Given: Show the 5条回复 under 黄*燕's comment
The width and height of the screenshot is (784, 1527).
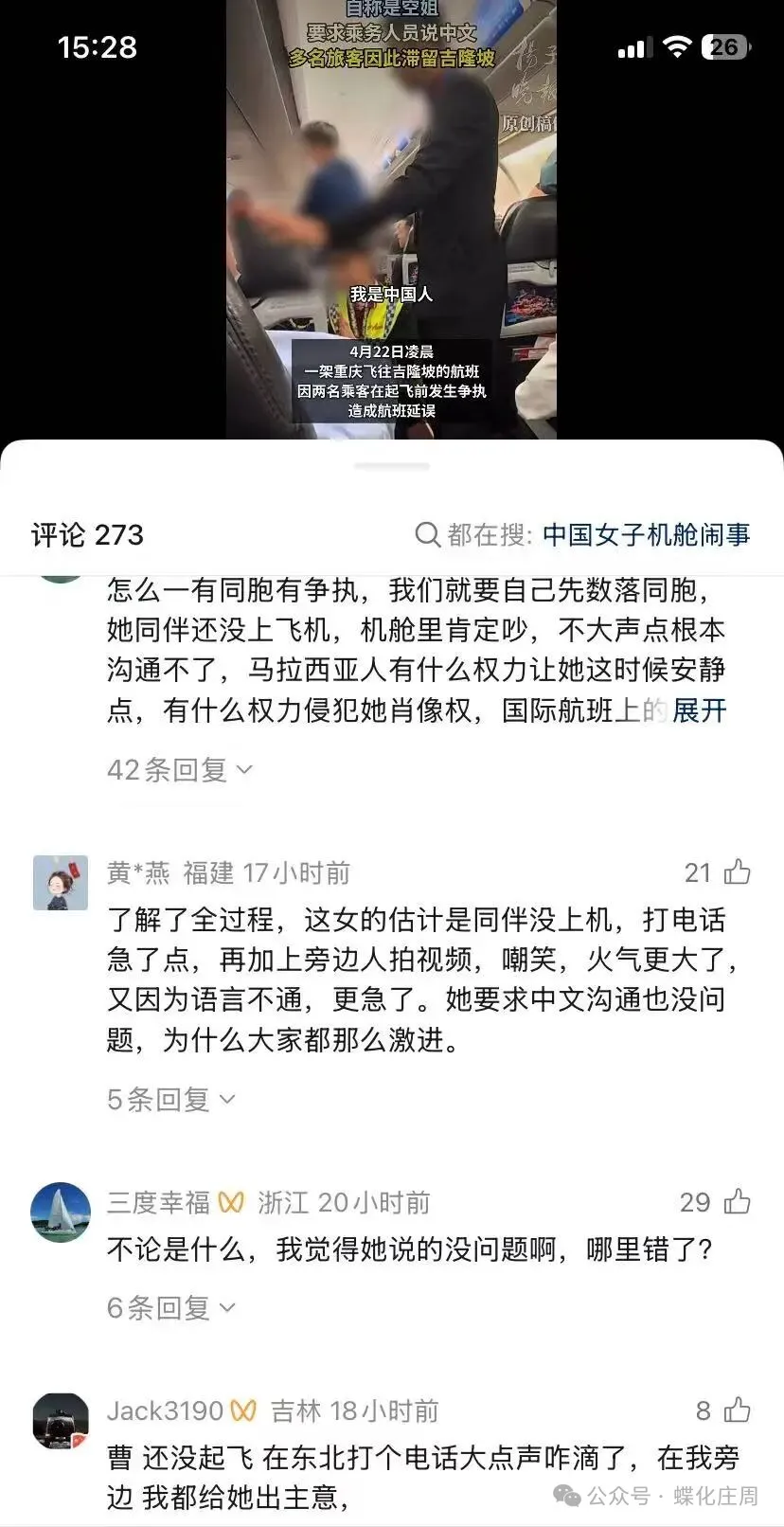Looking at the screenshot, I should click(x=170, y=1100).
